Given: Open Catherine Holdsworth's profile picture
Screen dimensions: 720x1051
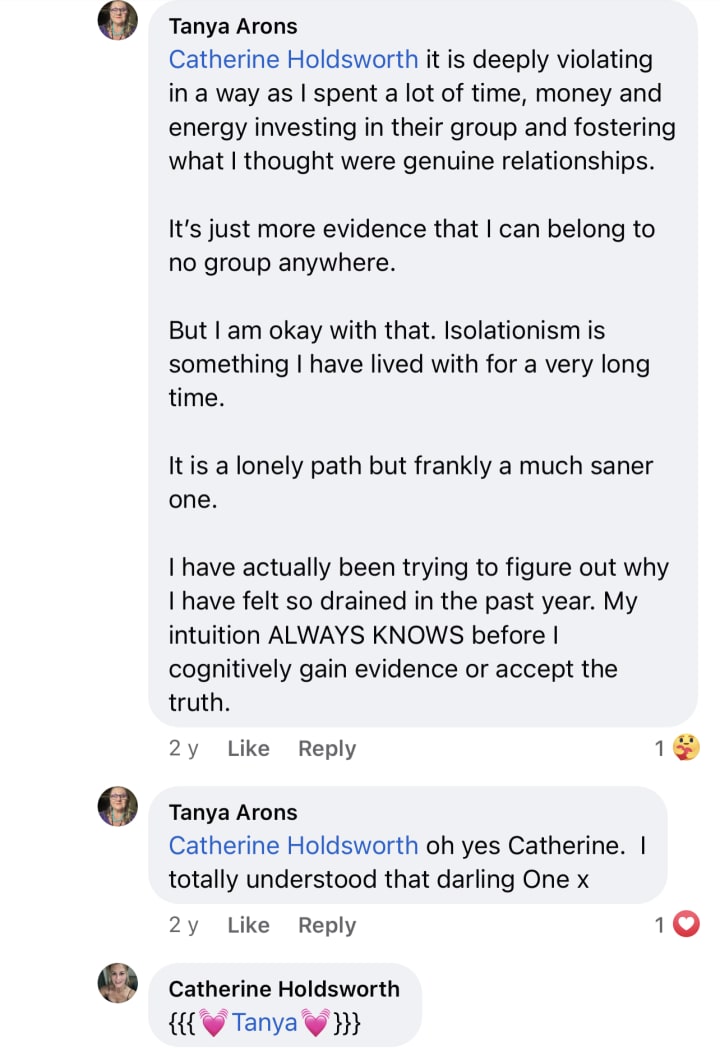Looking at the screenshot, I should [117, 983].
